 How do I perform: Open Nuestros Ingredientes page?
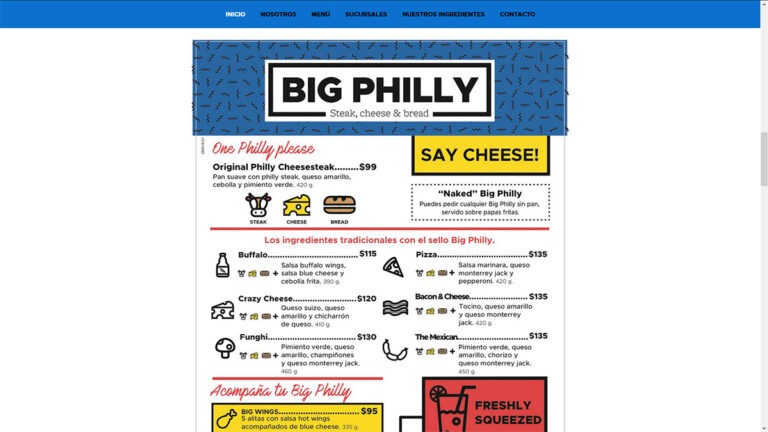click(443, 14)
